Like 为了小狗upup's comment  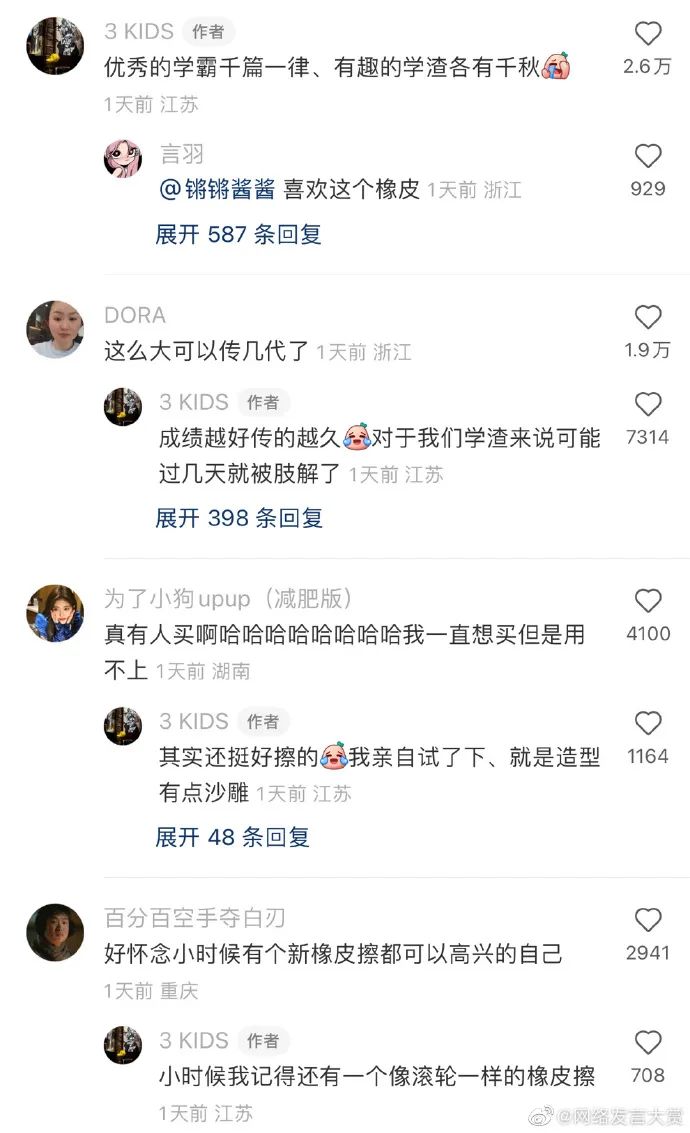(648, 601)
